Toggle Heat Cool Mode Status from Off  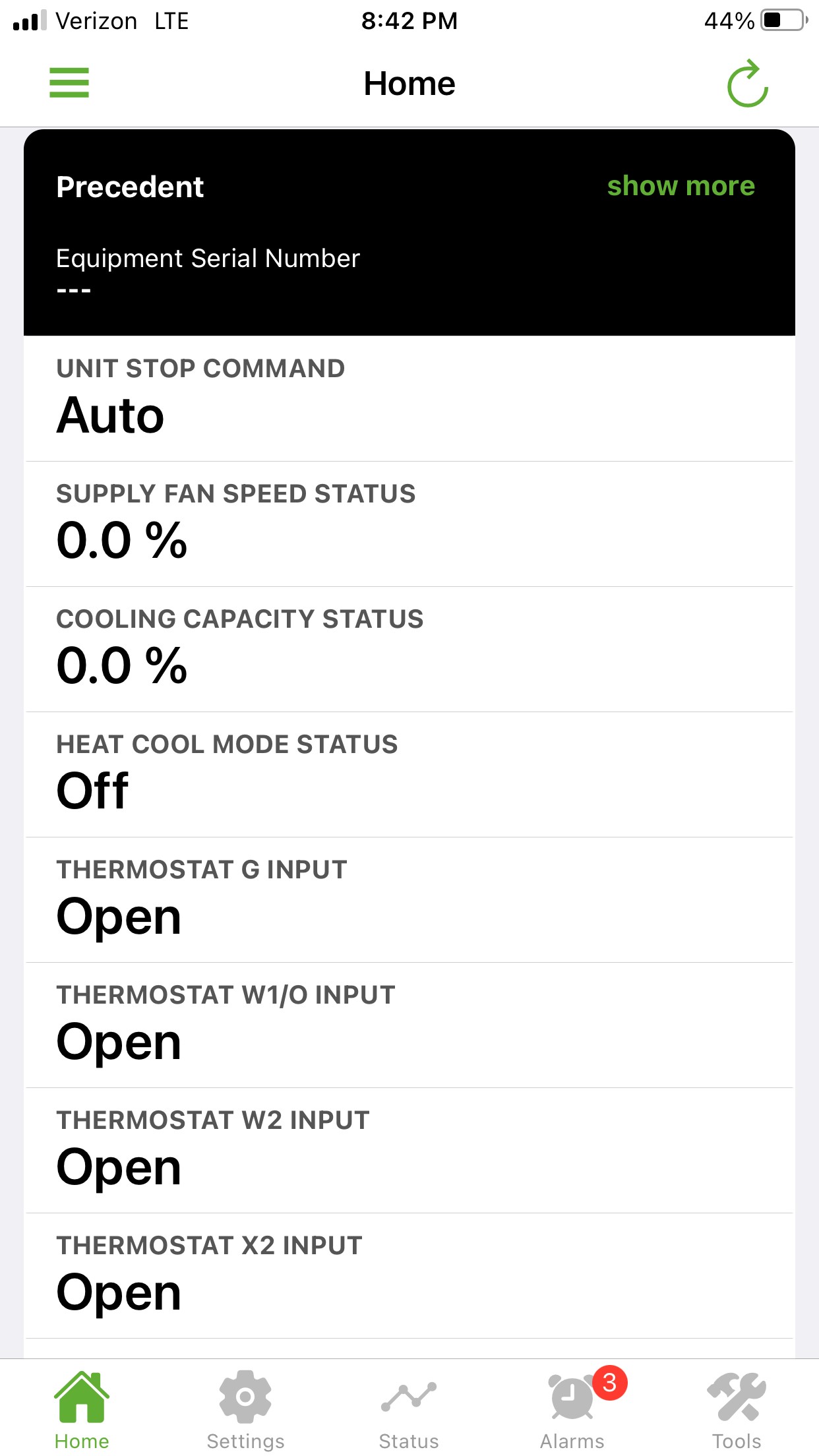(409, 772)
